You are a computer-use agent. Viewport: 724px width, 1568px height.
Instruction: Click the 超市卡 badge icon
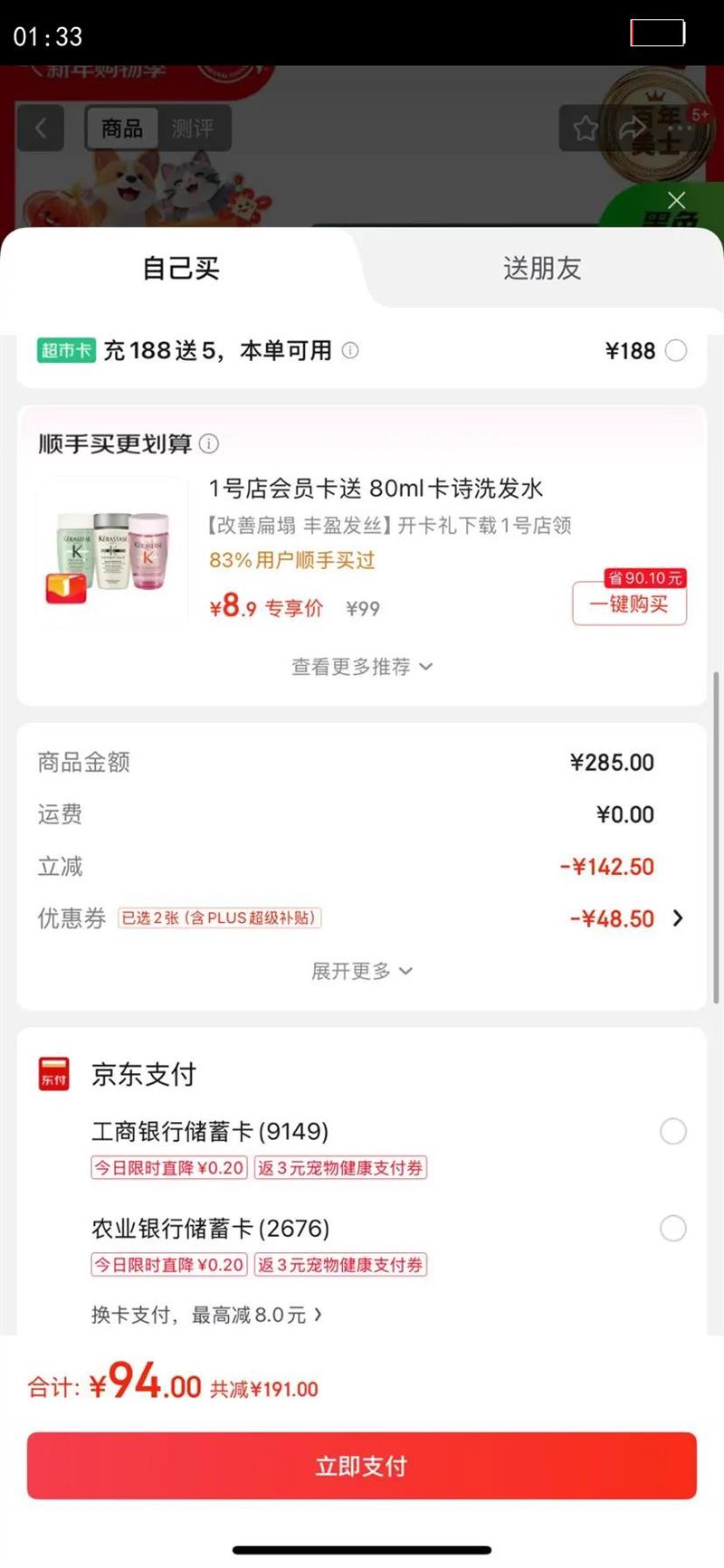(x=65, y=350)
